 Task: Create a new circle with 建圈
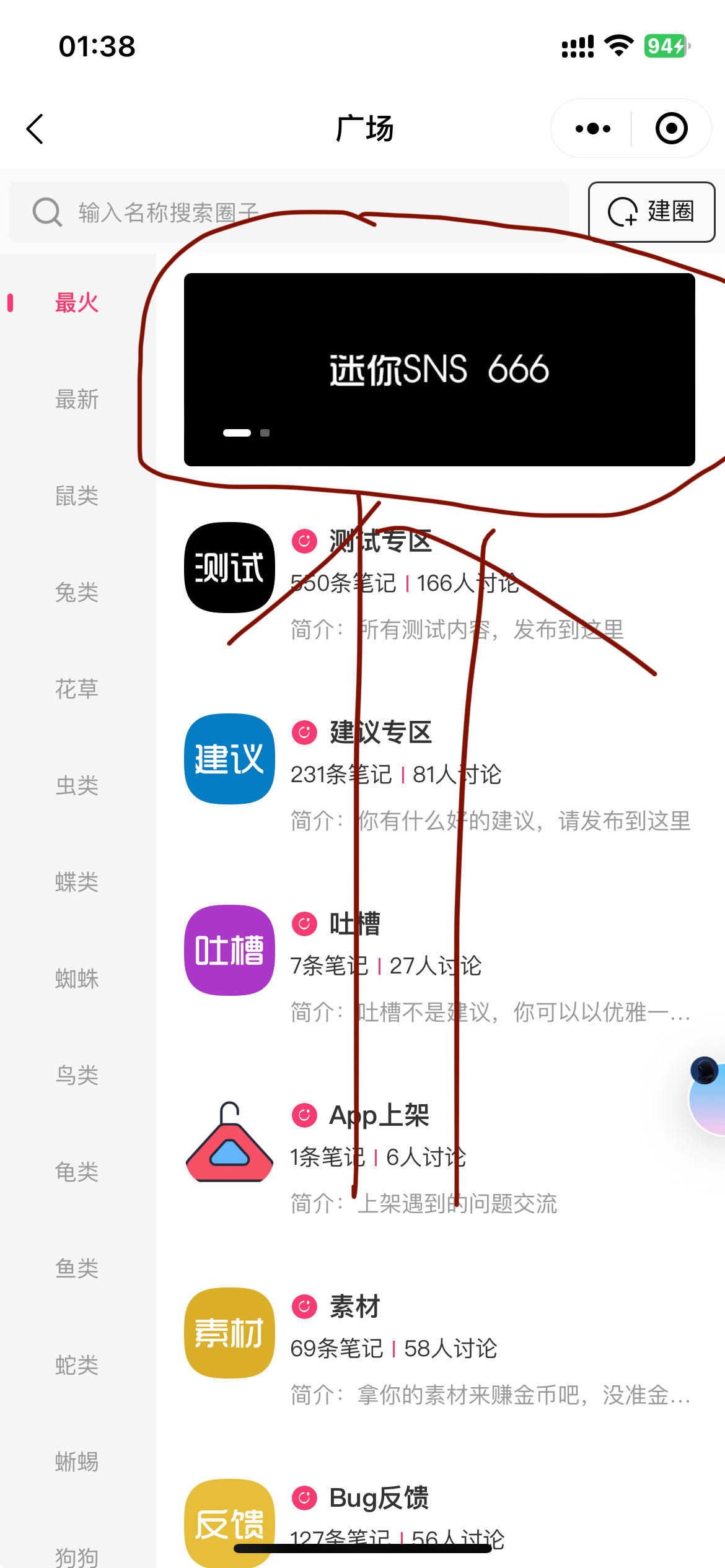tap(651, 212)
